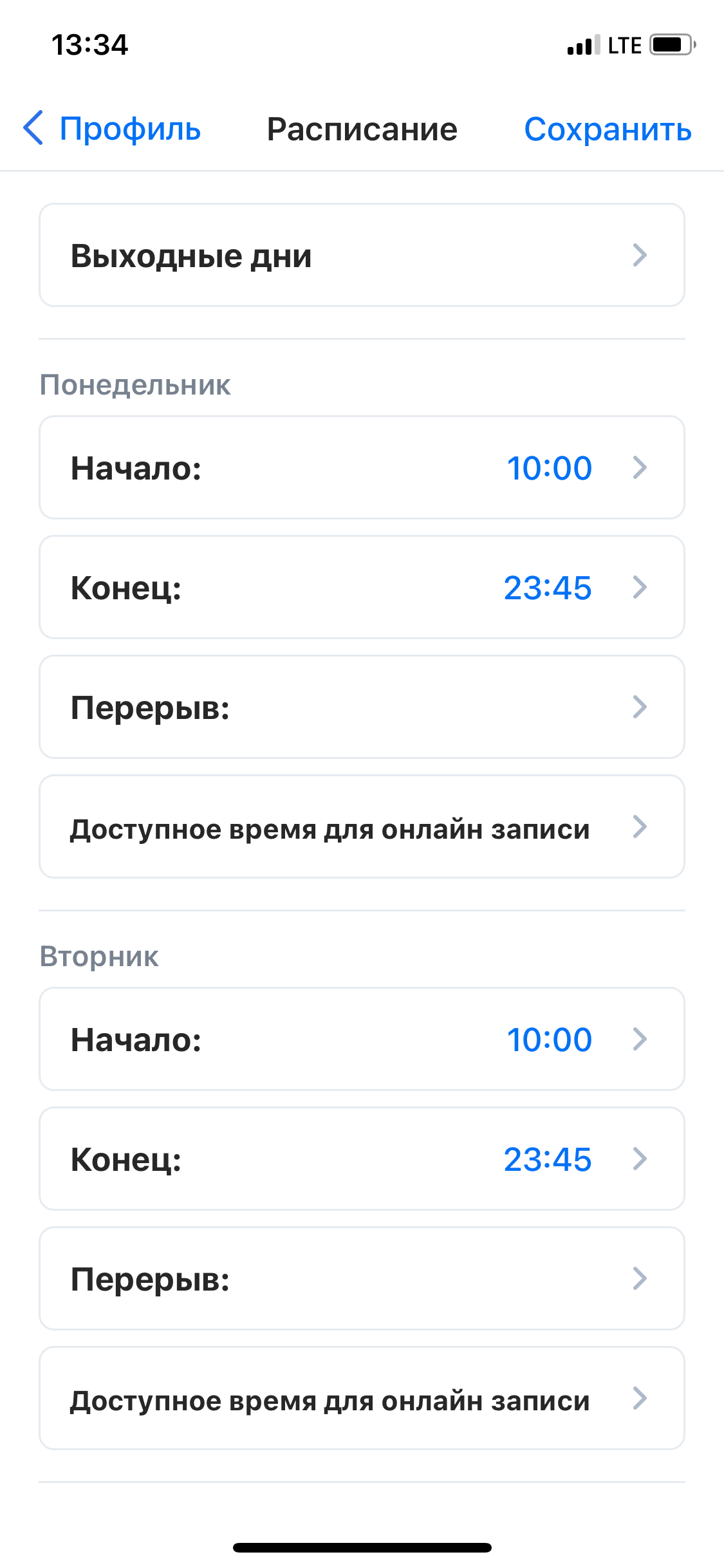
Task: Open Monday's Доступное время для онлайн записи
Action: (362, 826)
